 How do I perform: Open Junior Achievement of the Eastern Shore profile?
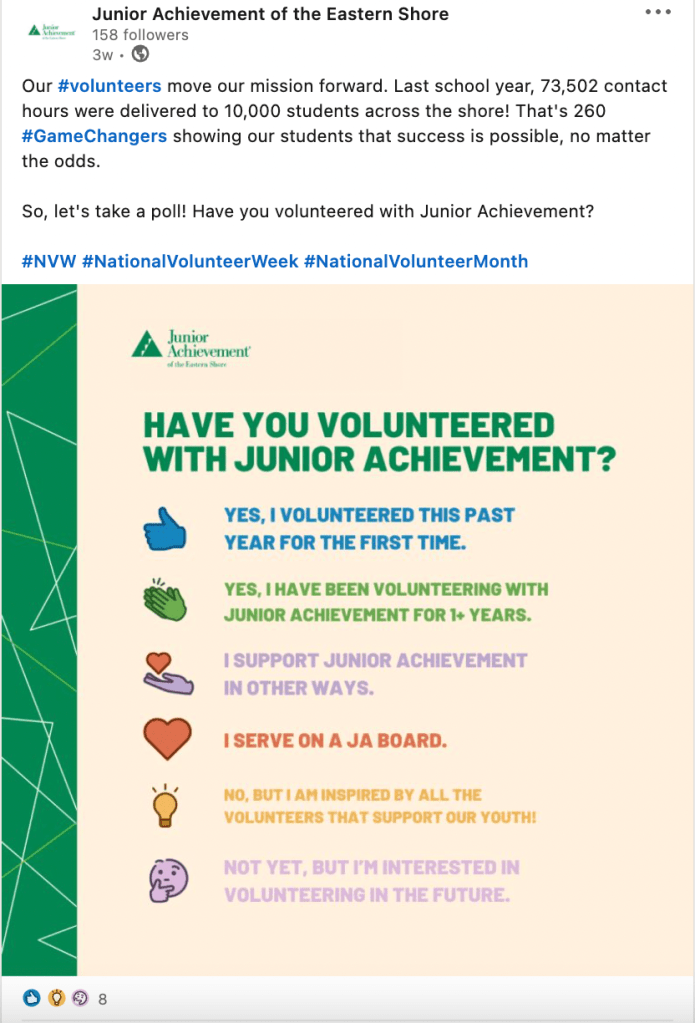click(x=270, y=14)
